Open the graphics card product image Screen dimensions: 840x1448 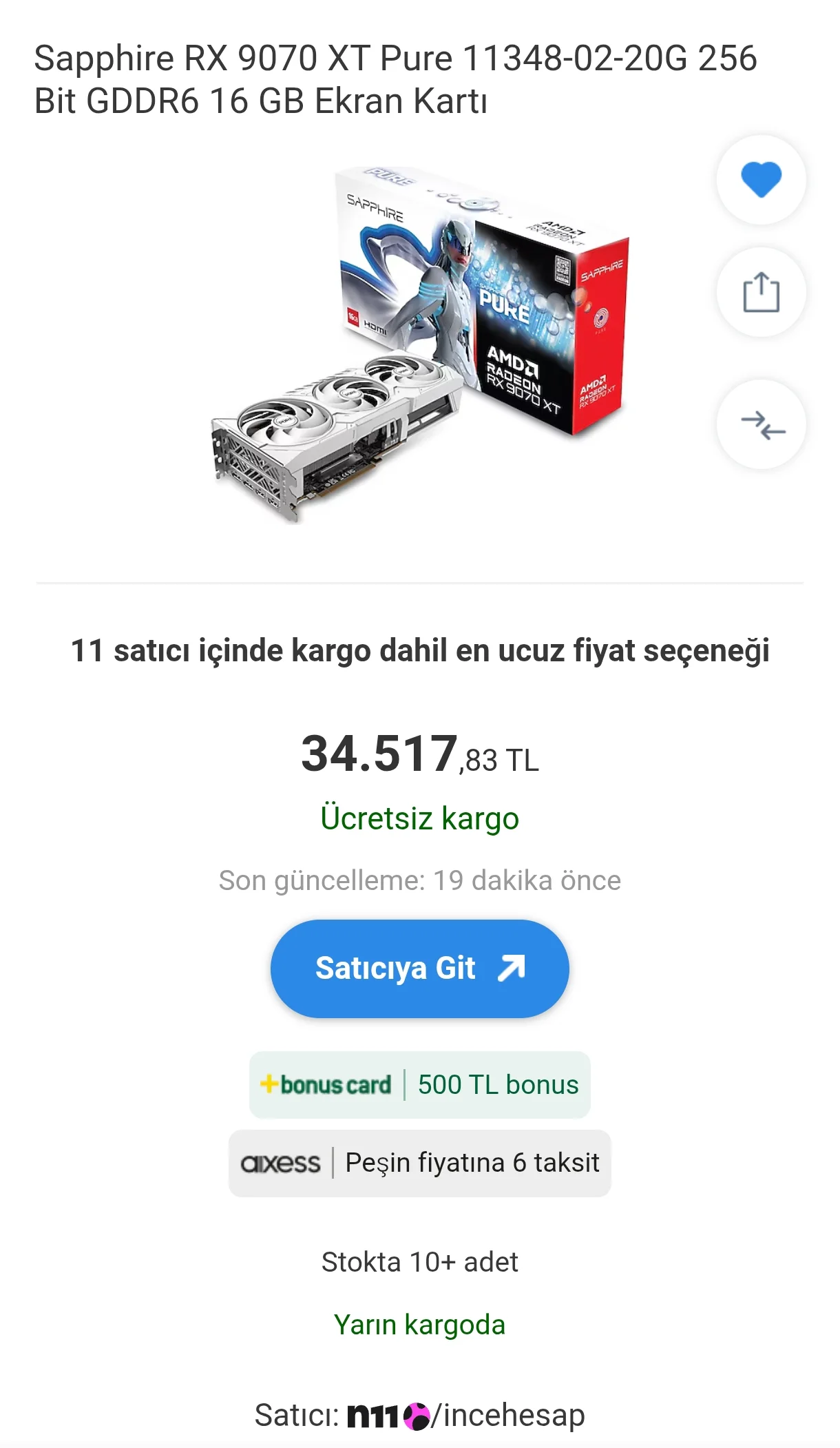tap(419, 344)
